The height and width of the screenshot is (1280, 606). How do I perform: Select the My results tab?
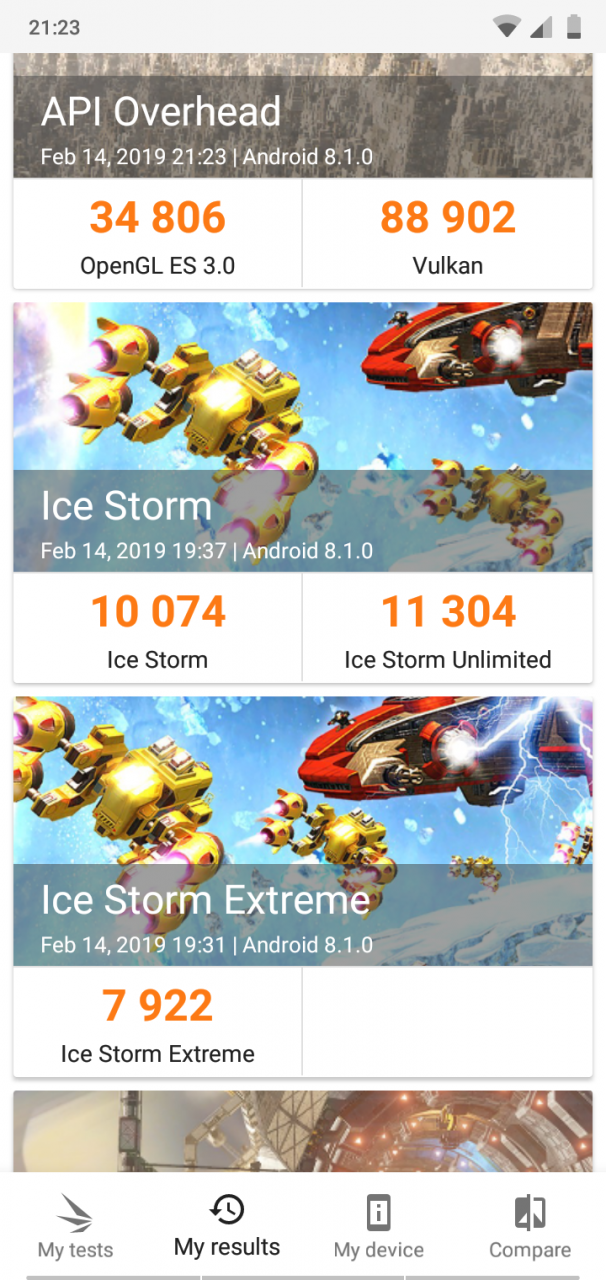click(227, 1226)
